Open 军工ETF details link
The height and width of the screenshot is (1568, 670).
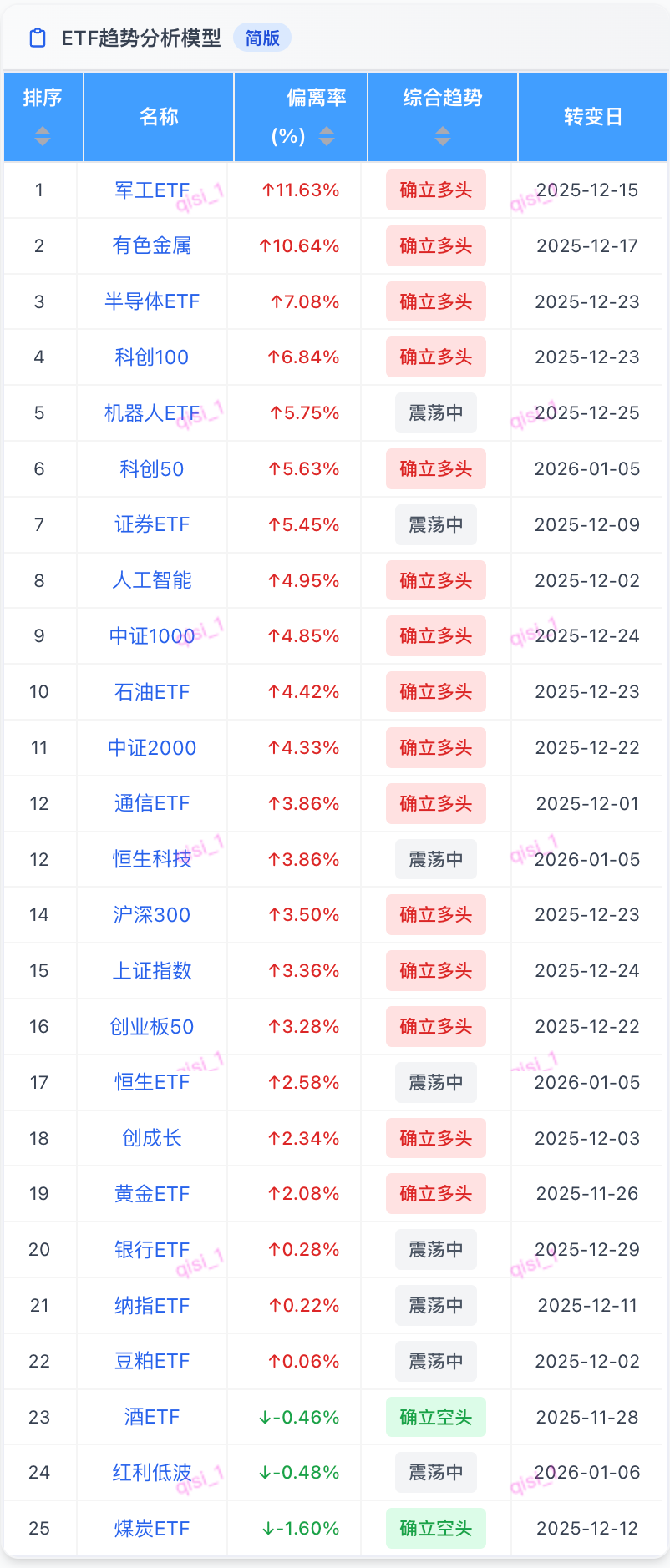coord(151,190)
